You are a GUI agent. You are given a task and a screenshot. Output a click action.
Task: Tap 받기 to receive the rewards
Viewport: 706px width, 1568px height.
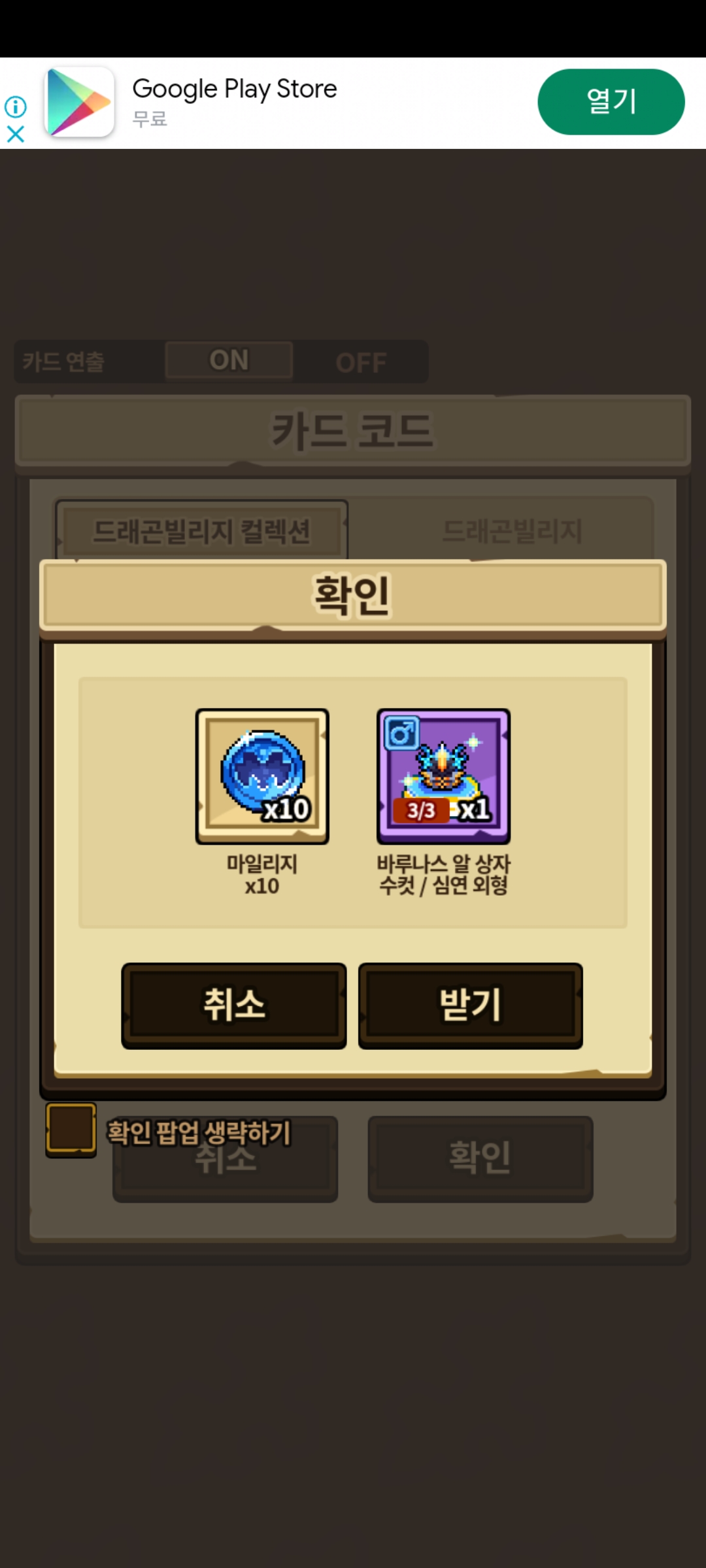(470, 1005)
